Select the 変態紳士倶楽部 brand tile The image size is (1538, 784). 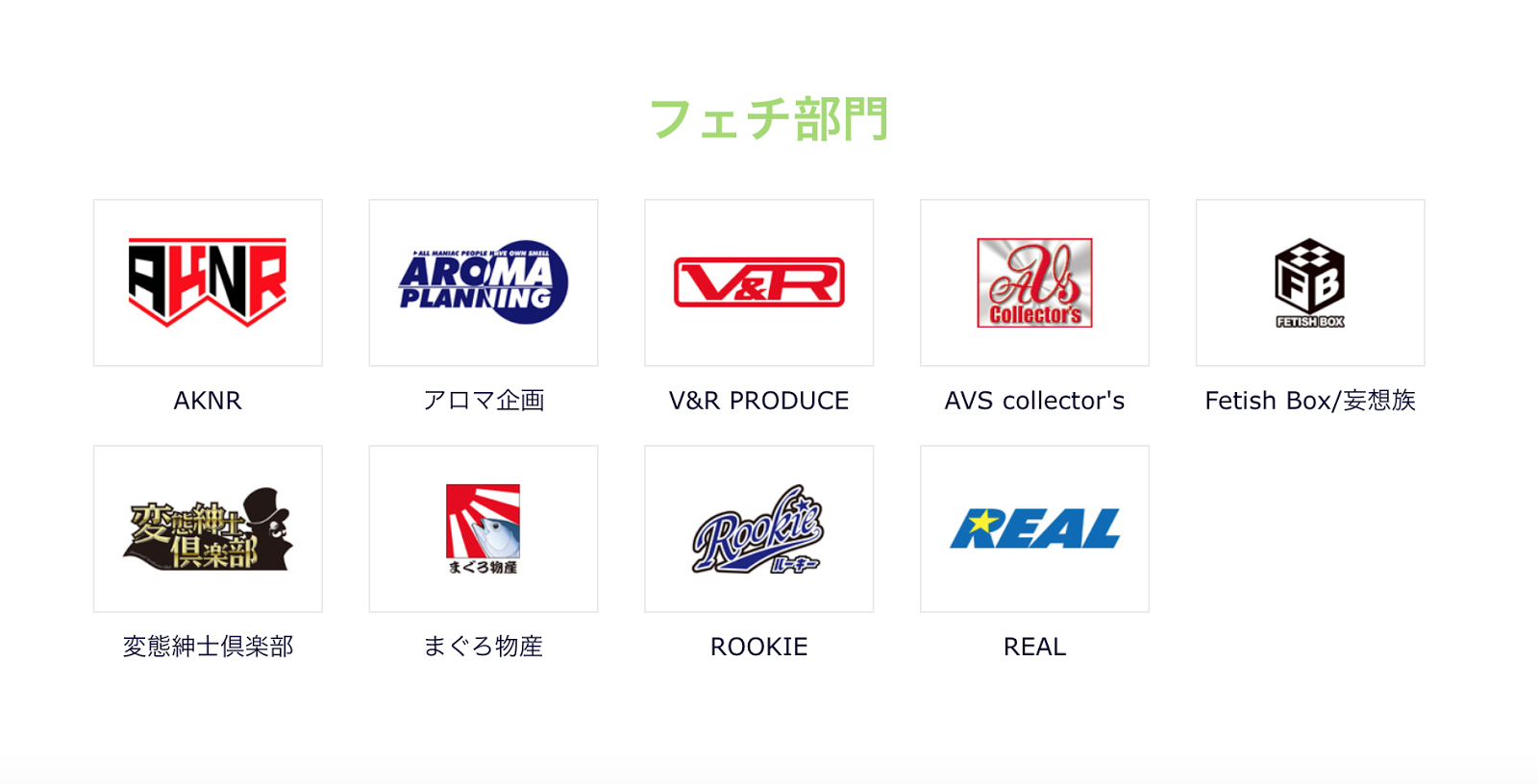coord(208,528)
